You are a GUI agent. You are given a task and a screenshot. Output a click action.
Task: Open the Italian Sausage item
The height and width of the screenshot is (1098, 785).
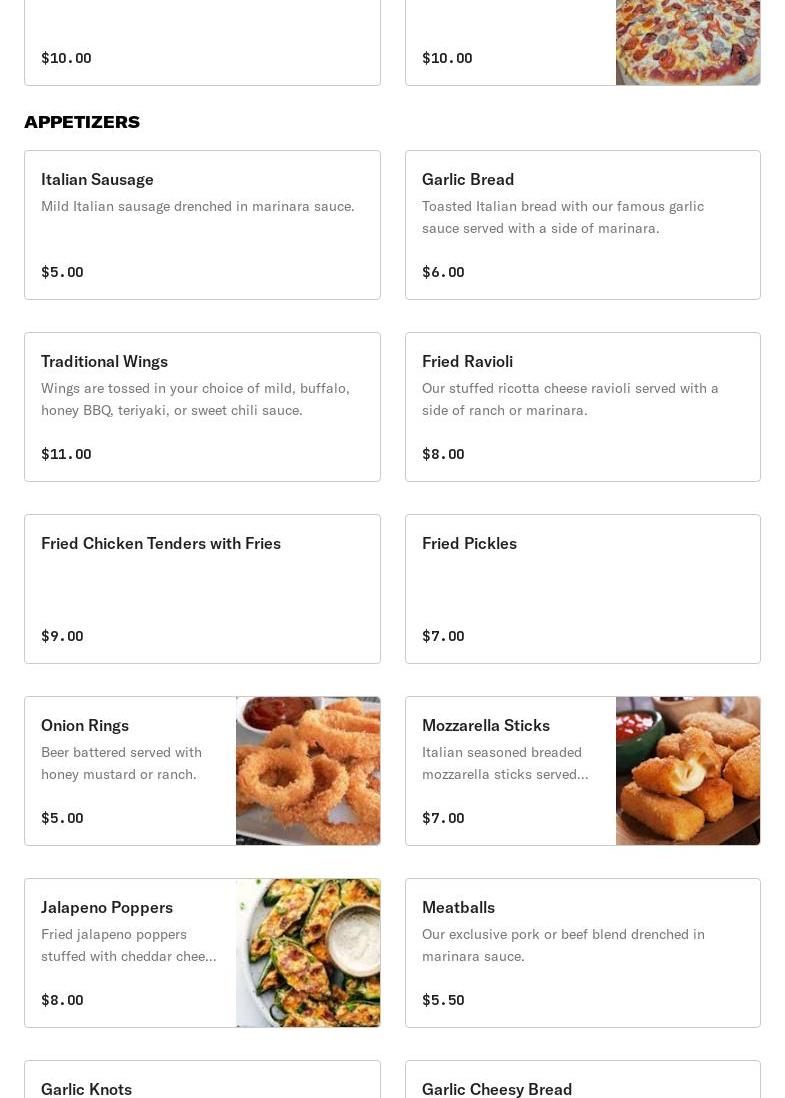click(x=202, y=225)
